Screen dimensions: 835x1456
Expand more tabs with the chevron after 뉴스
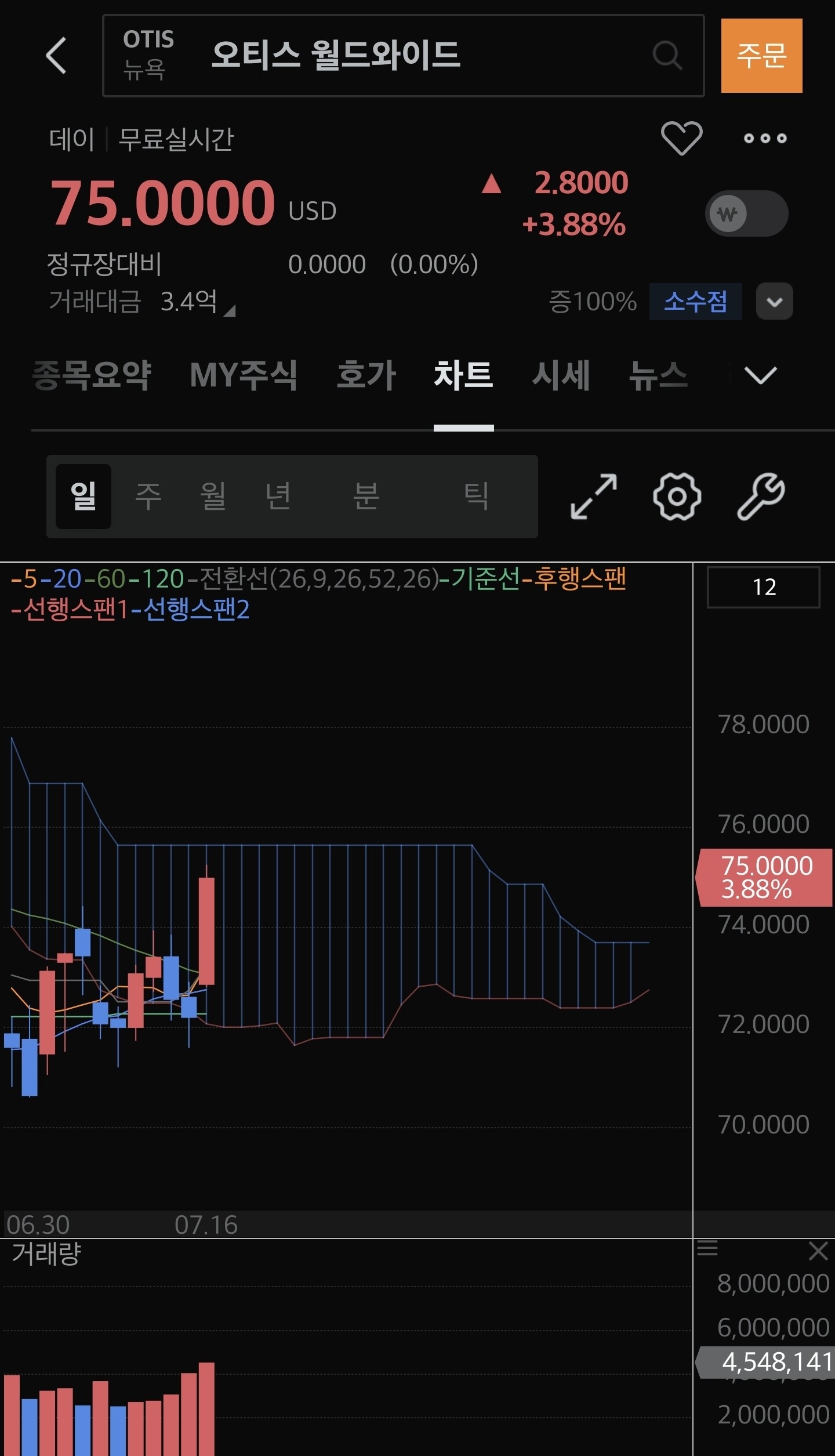click(760, 375)
